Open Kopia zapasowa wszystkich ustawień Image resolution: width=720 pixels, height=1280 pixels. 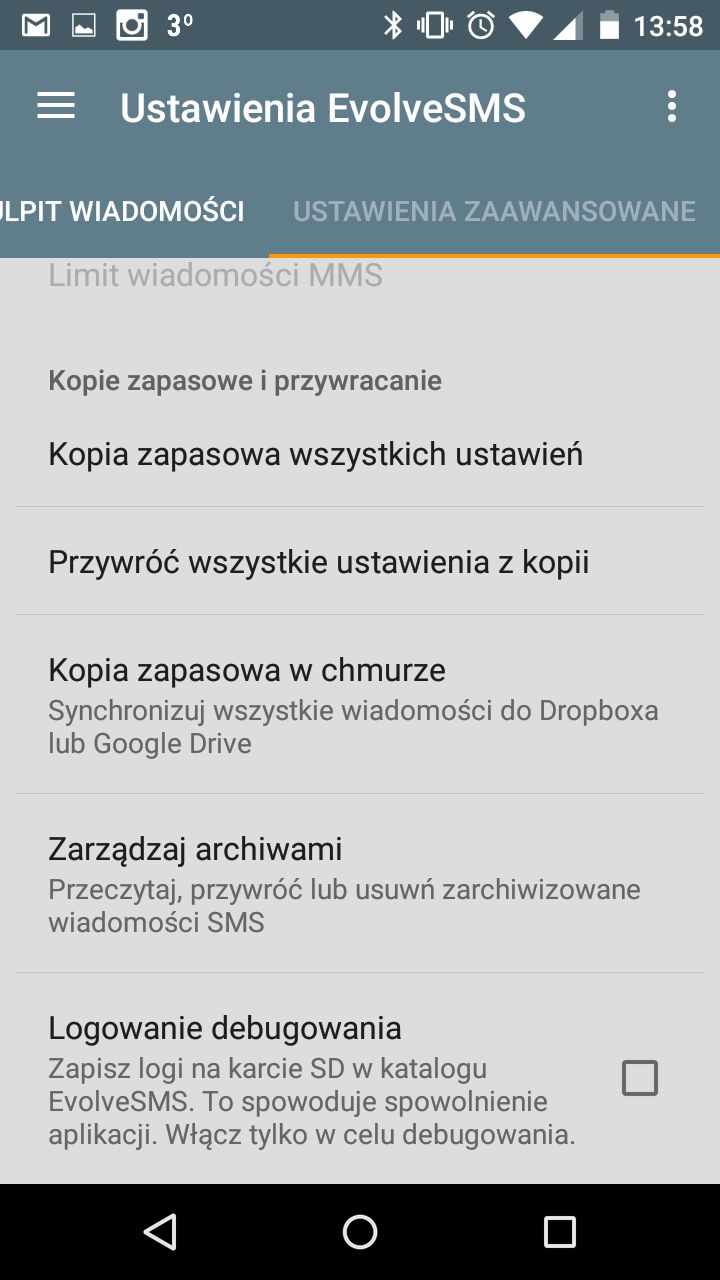[x=360, y=454]
